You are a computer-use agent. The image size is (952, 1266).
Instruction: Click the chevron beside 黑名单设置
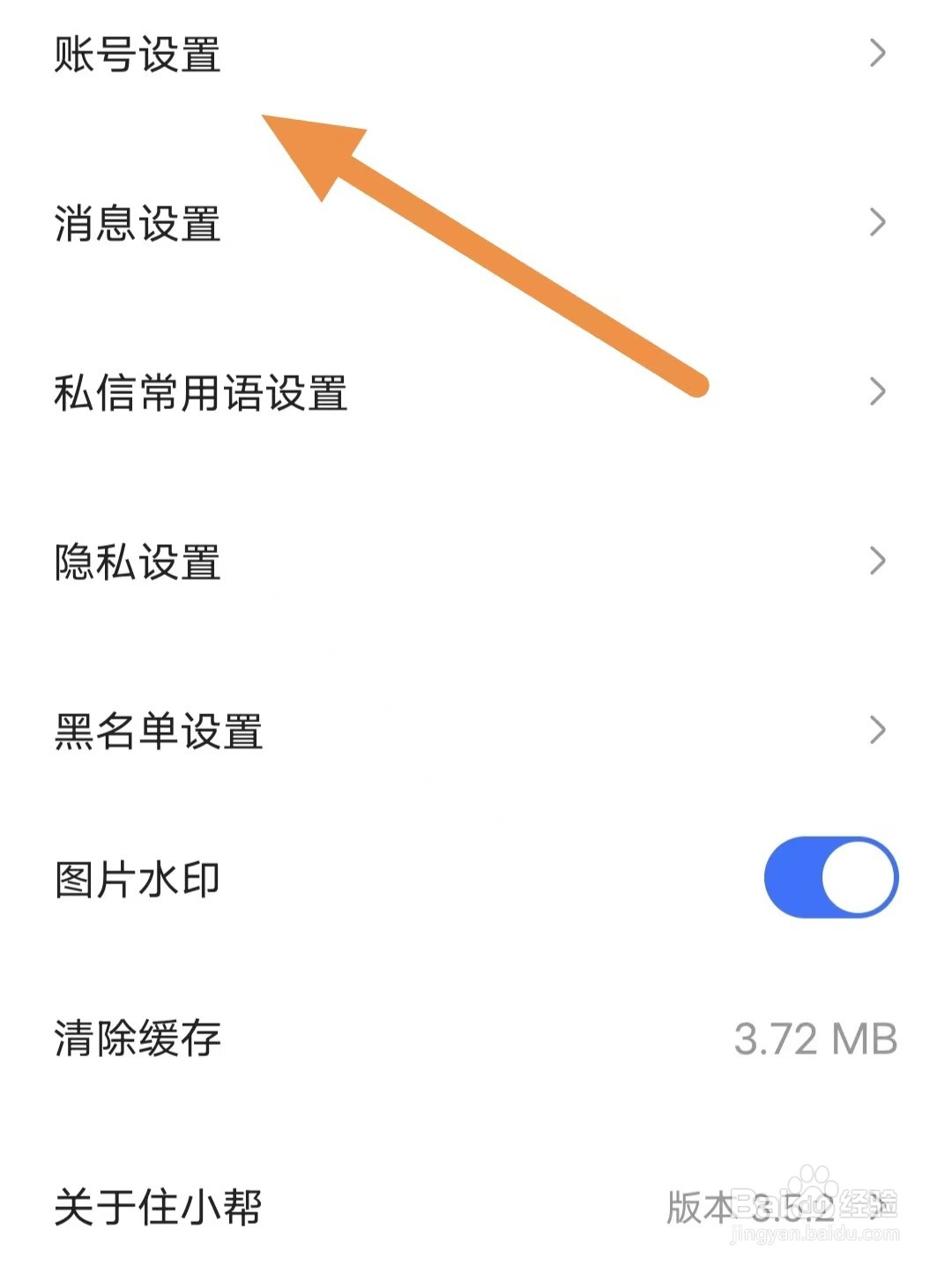coord(878,730)
